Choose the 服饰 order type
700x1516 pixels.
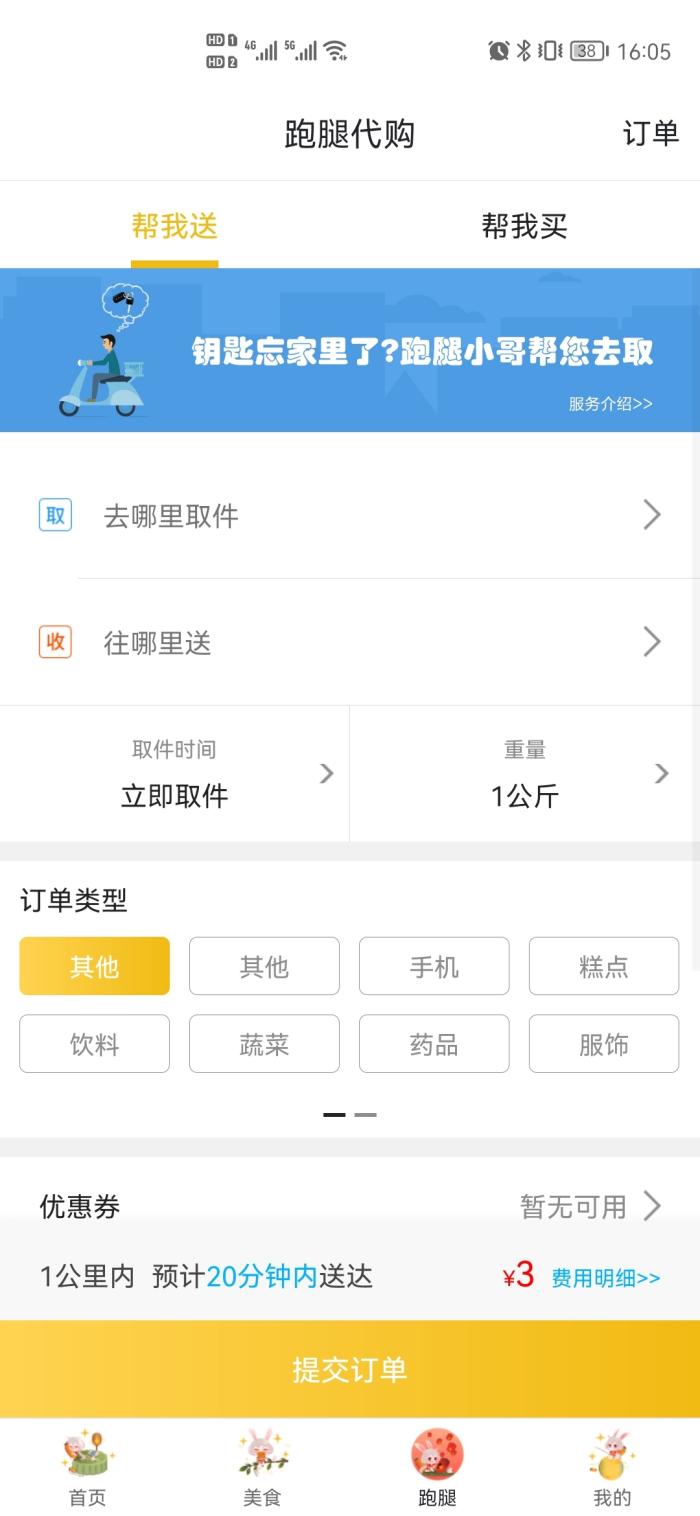click(x=604, y=1044)
